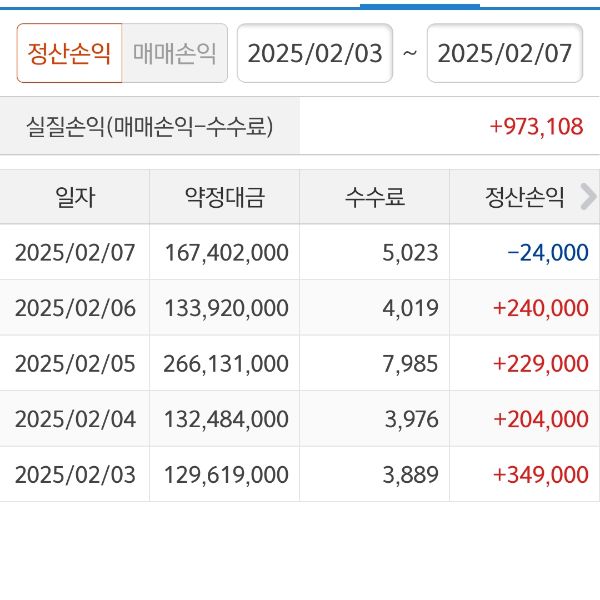Switch to the 정산손익 tab
Screen dimensions: 600x600
pos(69,53)
